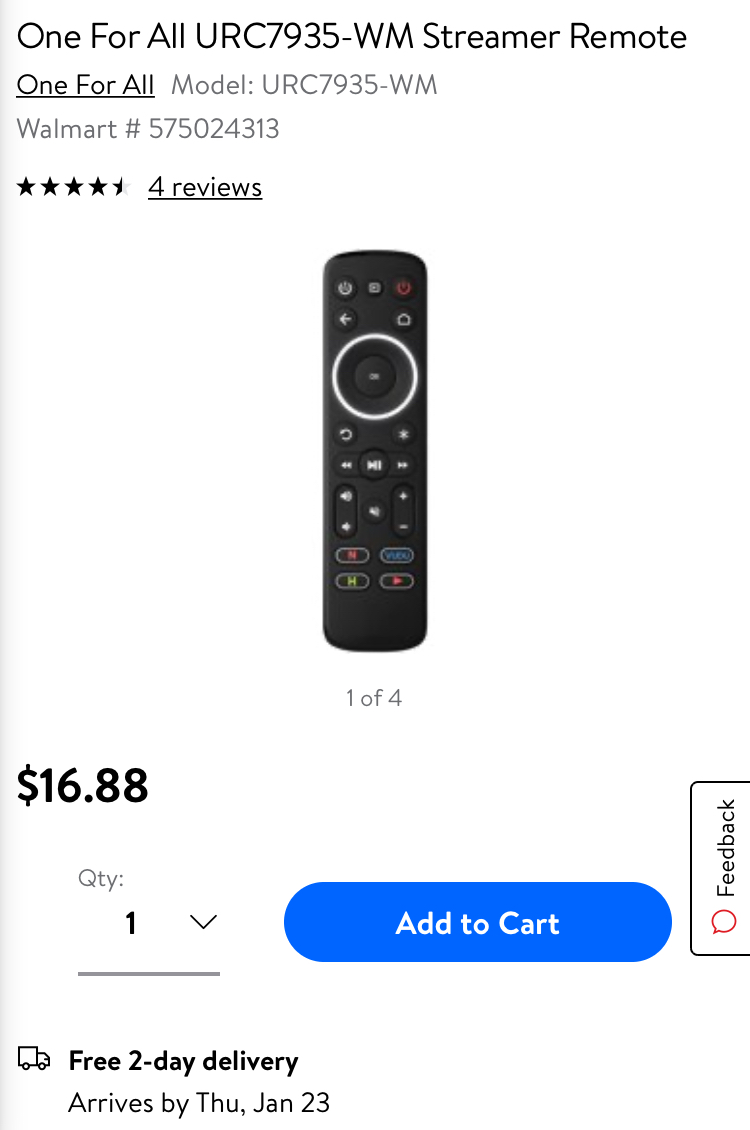Open the remote product image
750x1130 pixels.
375,452
